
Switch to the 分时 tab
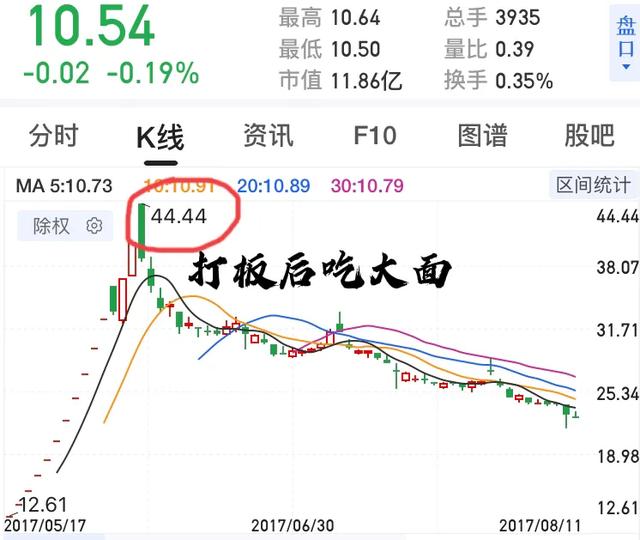coord(53,137)
